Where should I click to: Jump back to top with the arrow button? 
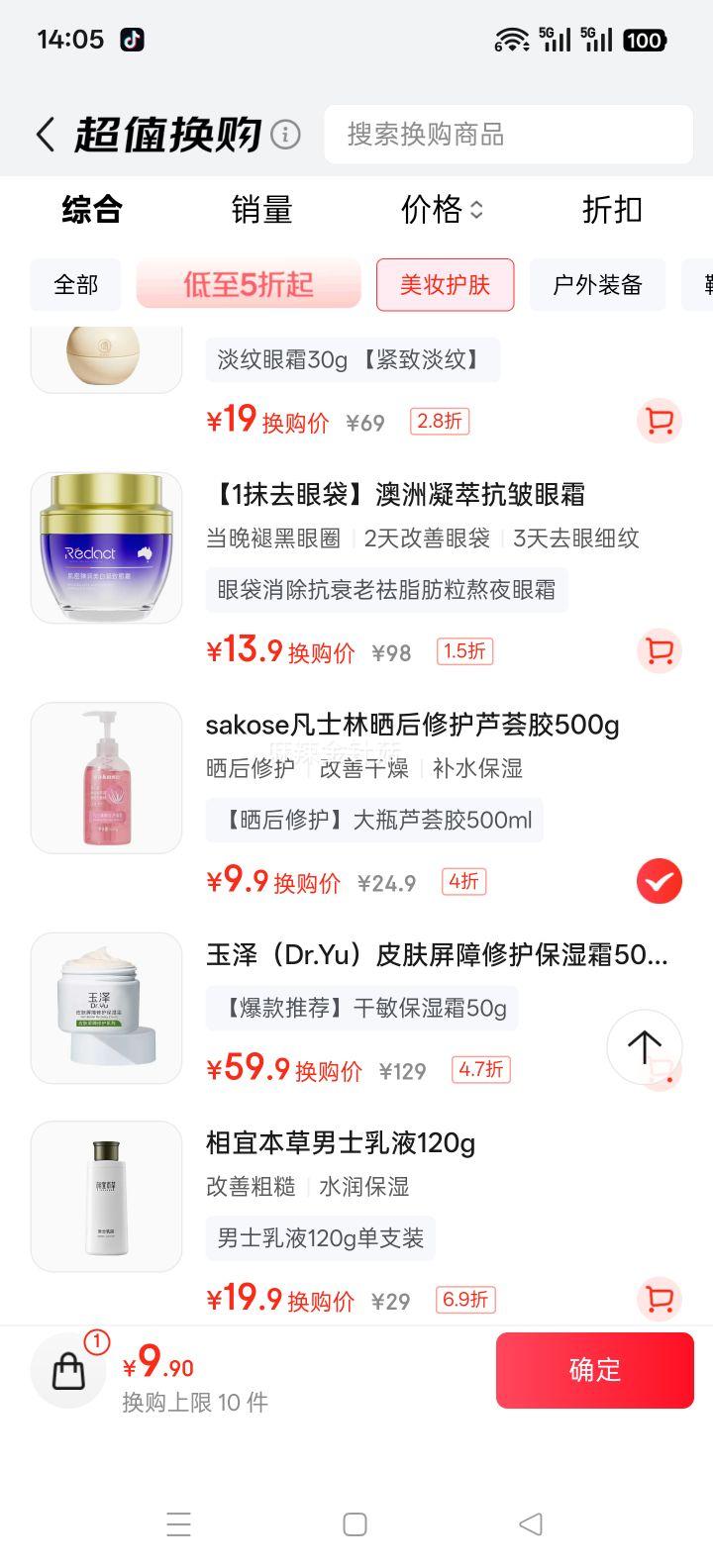[x=644, y=1045]
